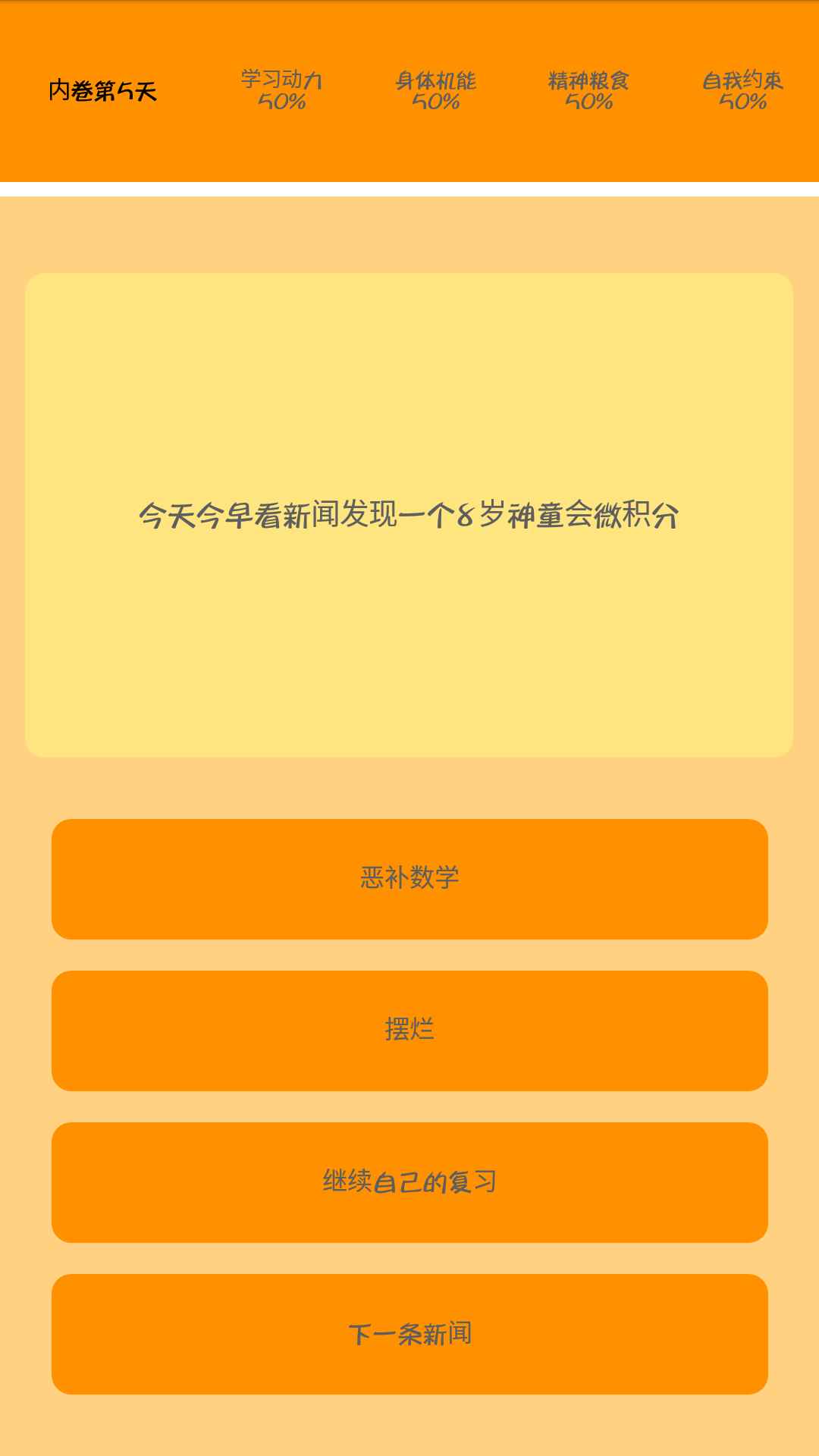Choose the 恶补数学 option
The height and width of the screenshot is (1456, 819).
(409, 879)
